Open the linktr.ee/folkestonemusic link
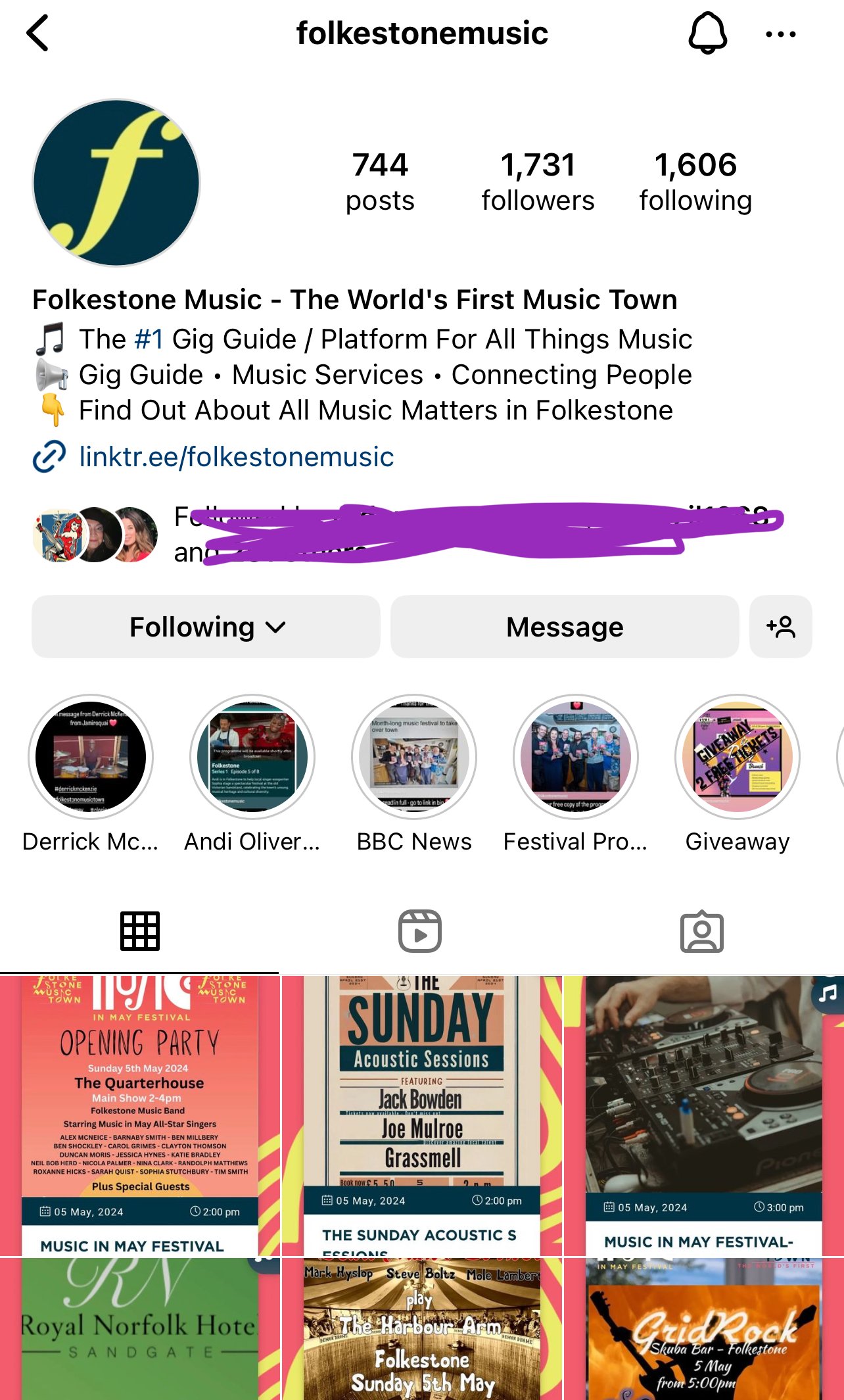 click(236, 457)
